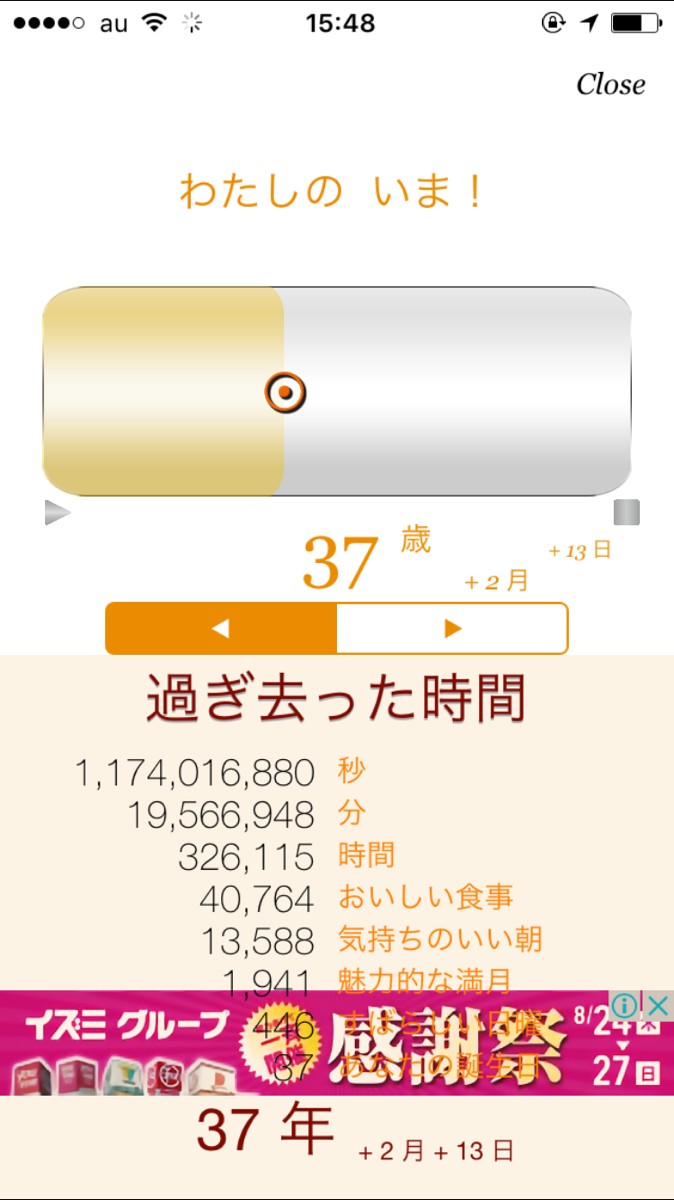Tap the play triangle below the bar
This screenshot has width=674, height=1200.
coord(58,513)
